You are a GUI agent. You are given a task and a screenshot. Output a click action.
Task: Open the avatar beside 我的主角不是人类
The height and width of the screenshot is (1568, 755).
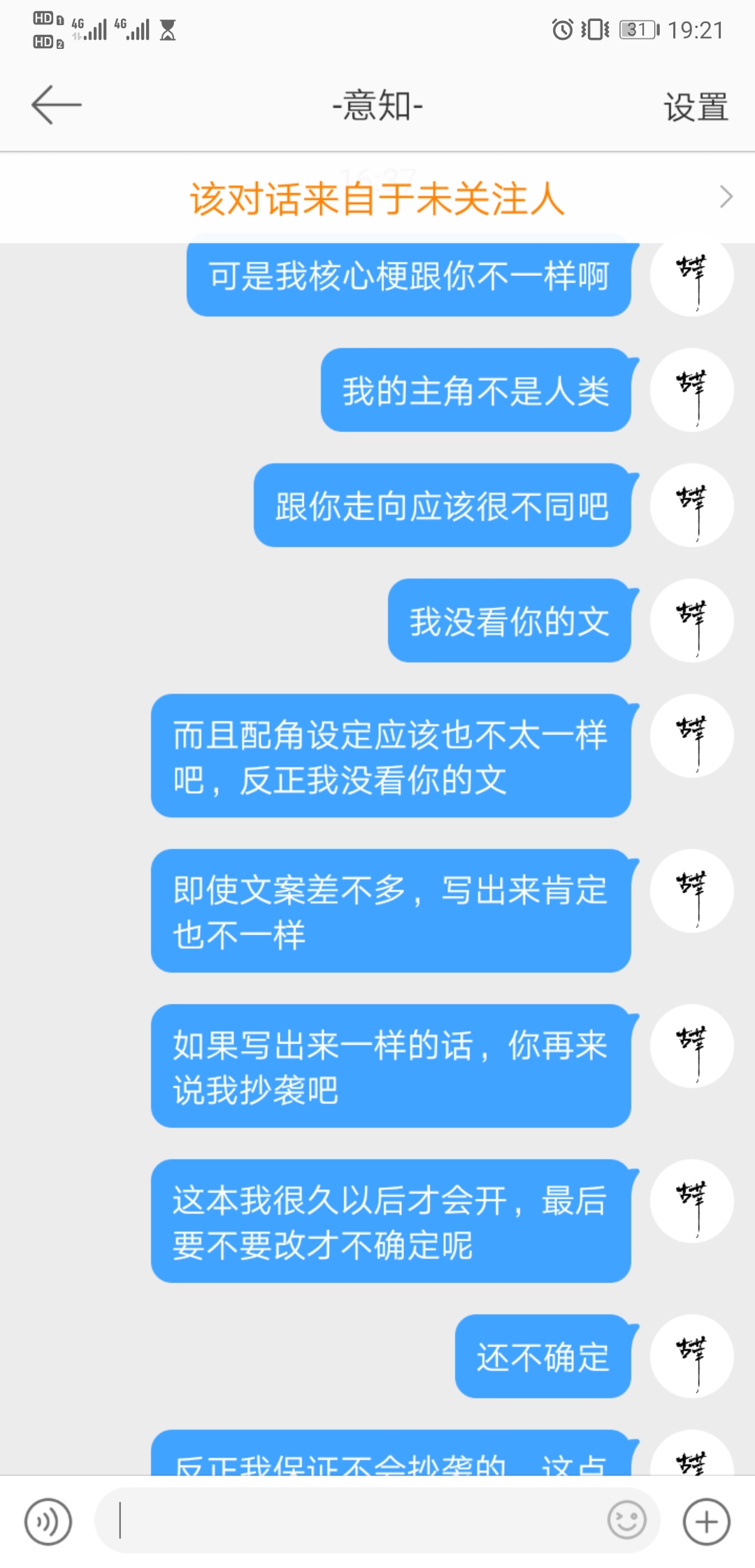(x=691, y=390)
